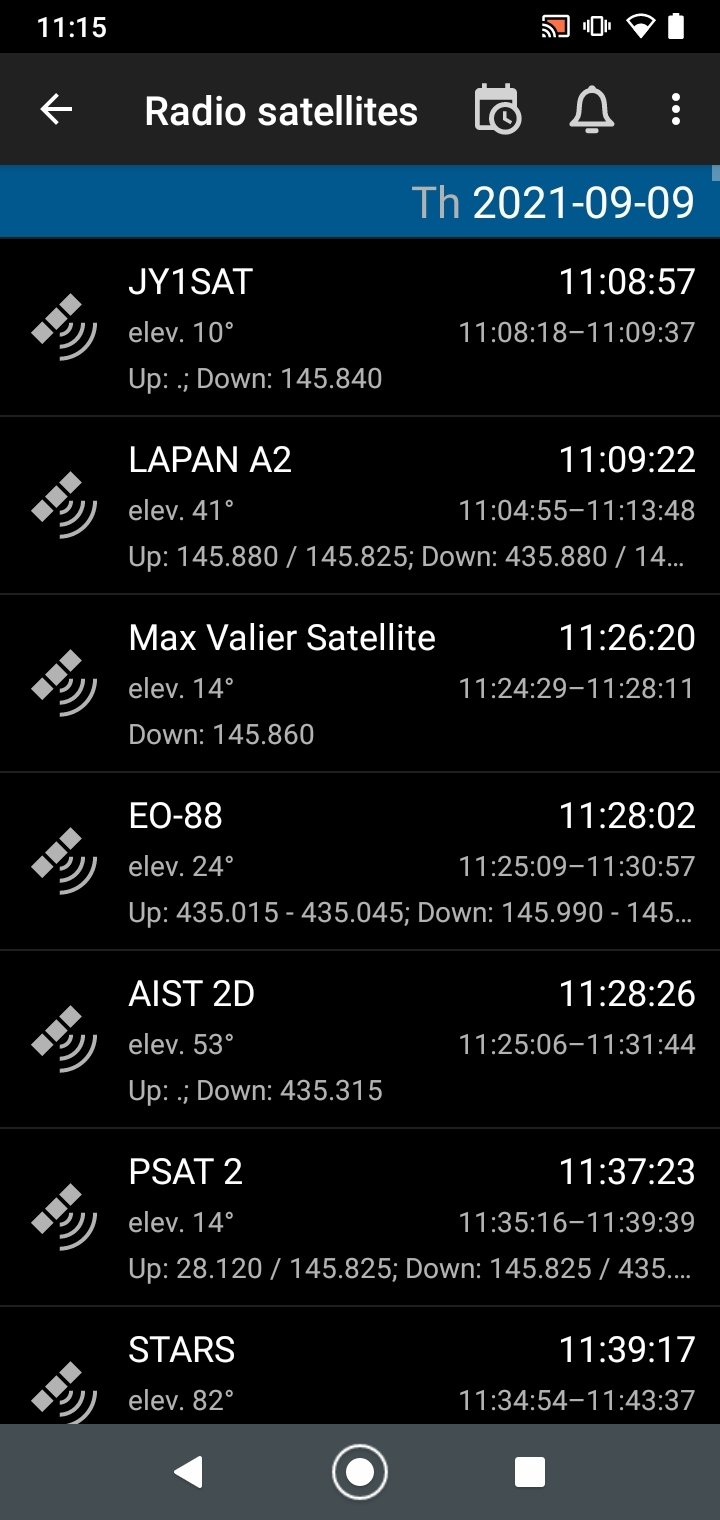The image size is (720, 1520).
Task: Tap the system home button
Action: pyautogui.click(x=360, y=1472)
